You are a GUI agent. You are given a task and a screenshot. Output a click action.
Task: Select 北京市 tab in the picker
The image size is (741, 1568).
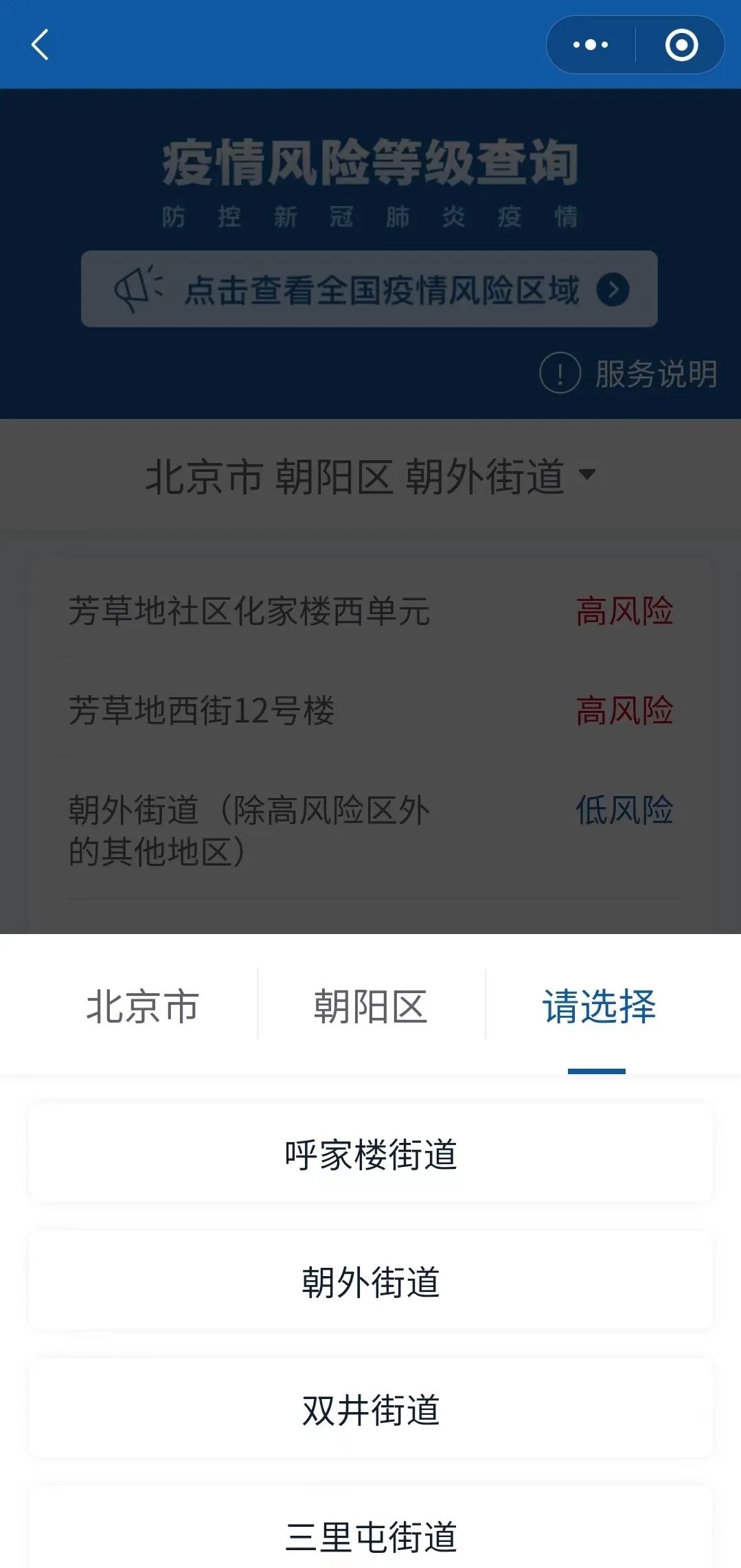pyautogui.click(x=143, y=1006)
